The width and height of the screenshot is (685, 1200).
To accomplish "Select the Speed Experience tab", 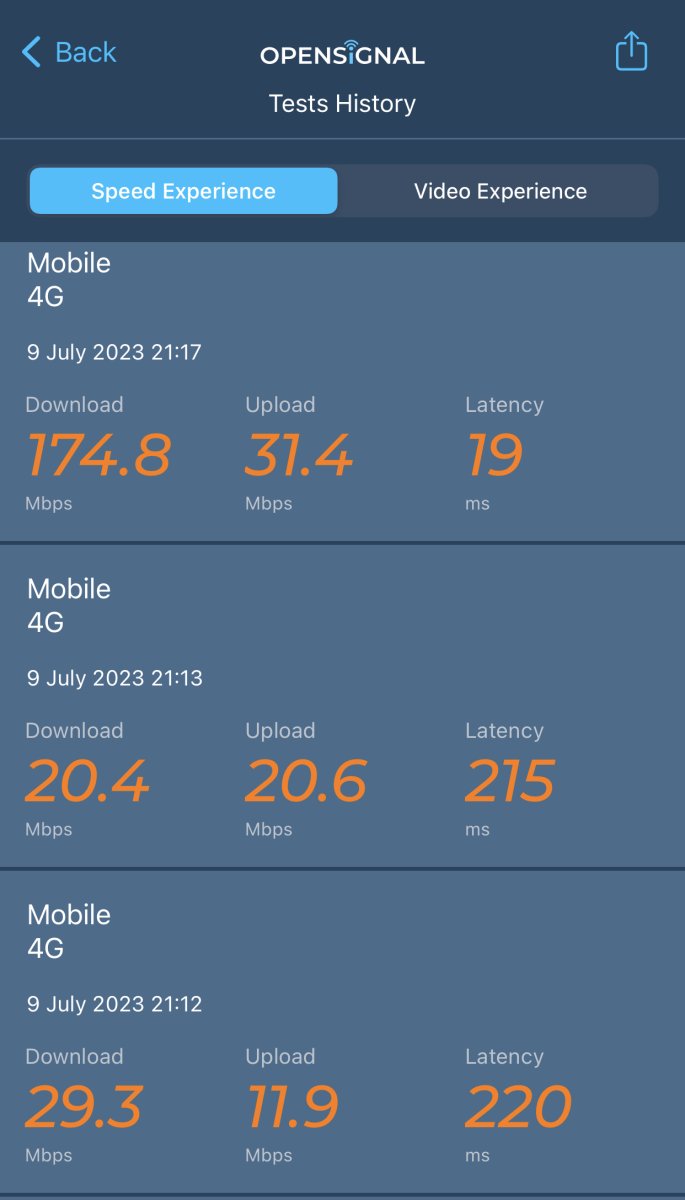I will point(184,191).
